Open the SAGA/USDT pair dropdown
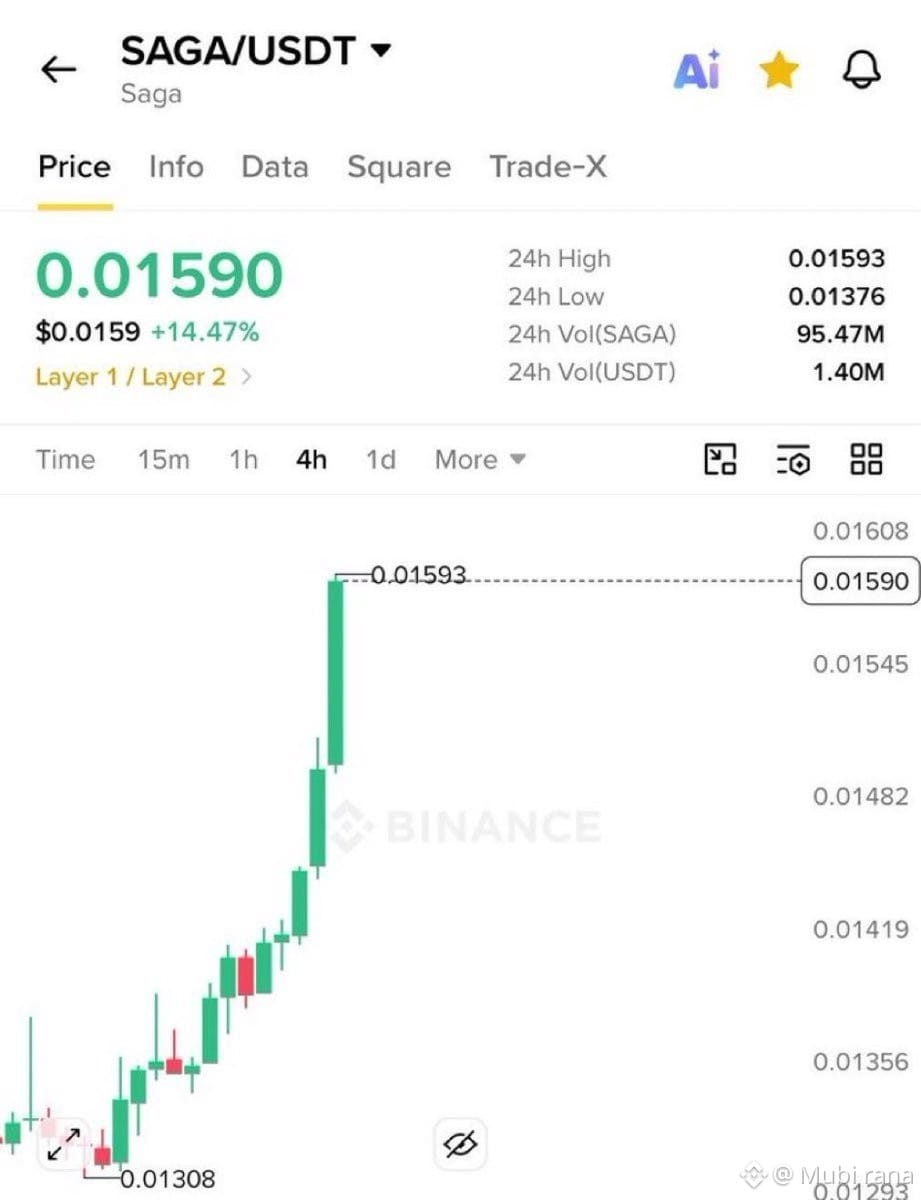The image size is (921, 1200). coord(380,50)
